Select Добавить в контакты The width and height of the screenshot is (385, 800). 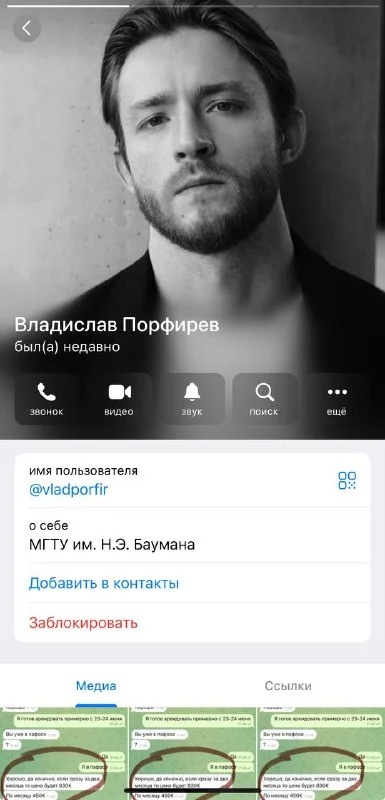coord(104,583)
